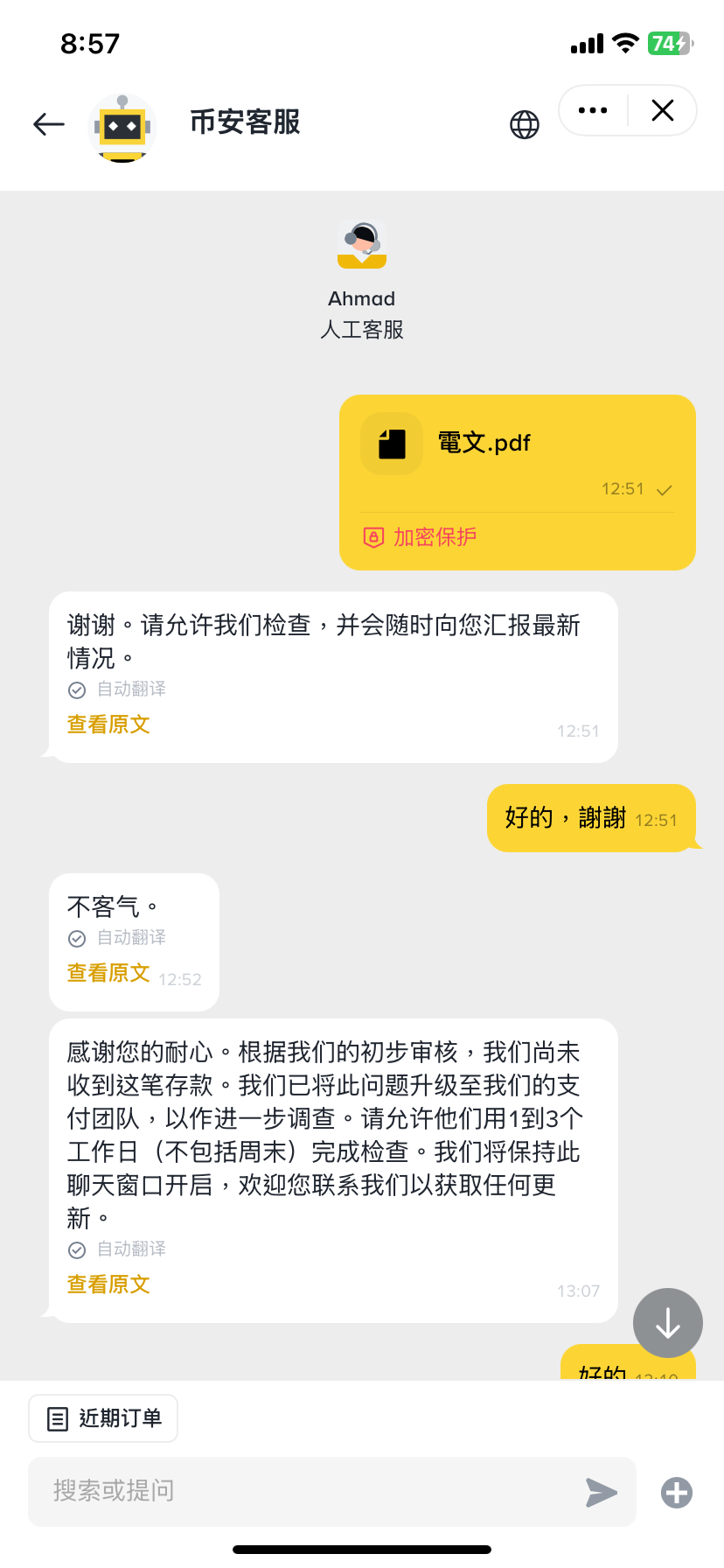View original text of the 12:51 message
Image resolution: width=724 pixels, height=1568 pixels.
tap(108, 724)
